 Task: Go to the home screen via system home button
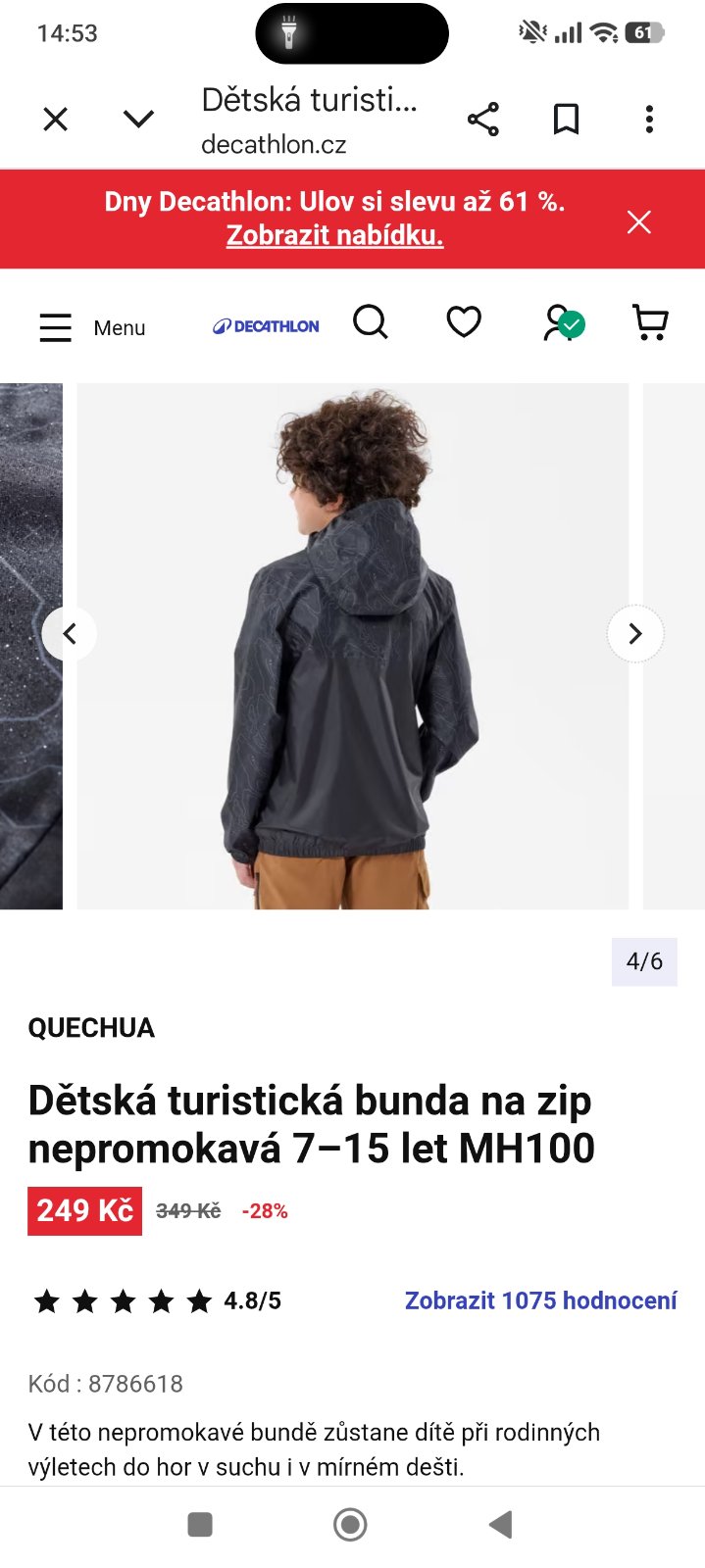[350, 1524]
